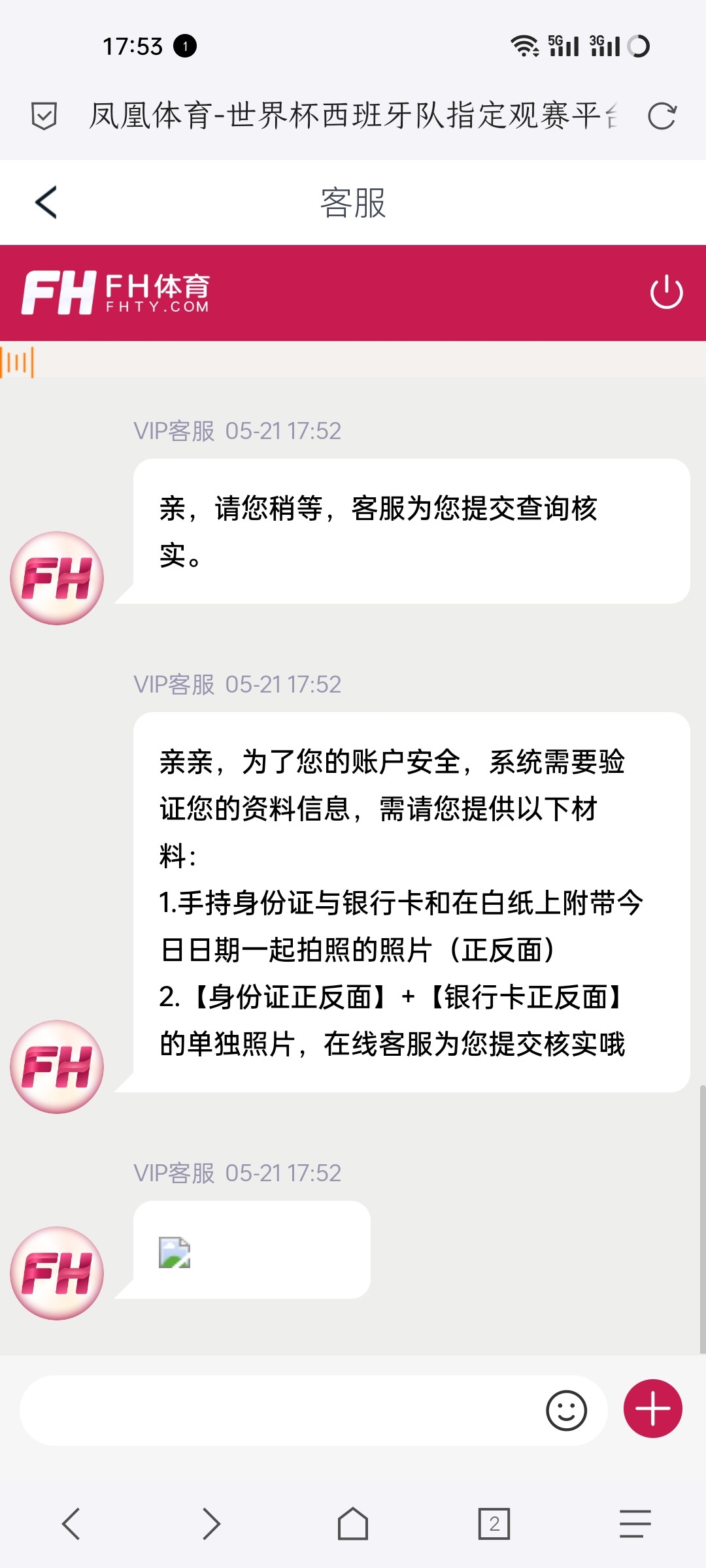The height and width of the screenshot is (1568, 706).
Task: Open the emoji picker
Action: (566, 1410)
